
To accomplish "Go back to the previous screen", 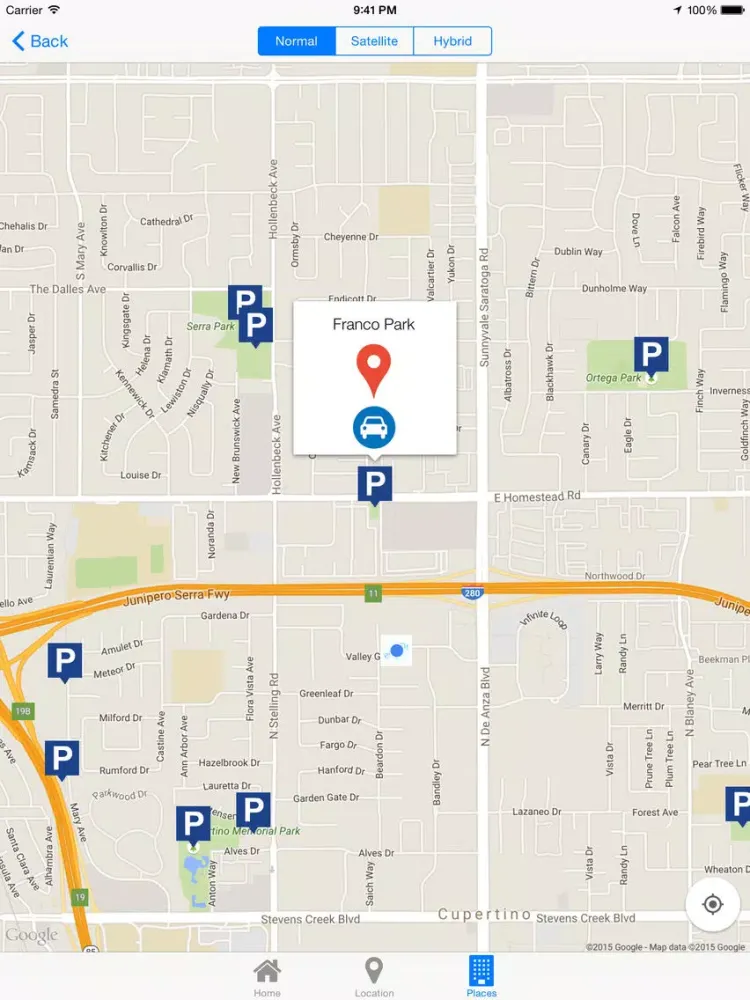I will [x=40, y=41].
